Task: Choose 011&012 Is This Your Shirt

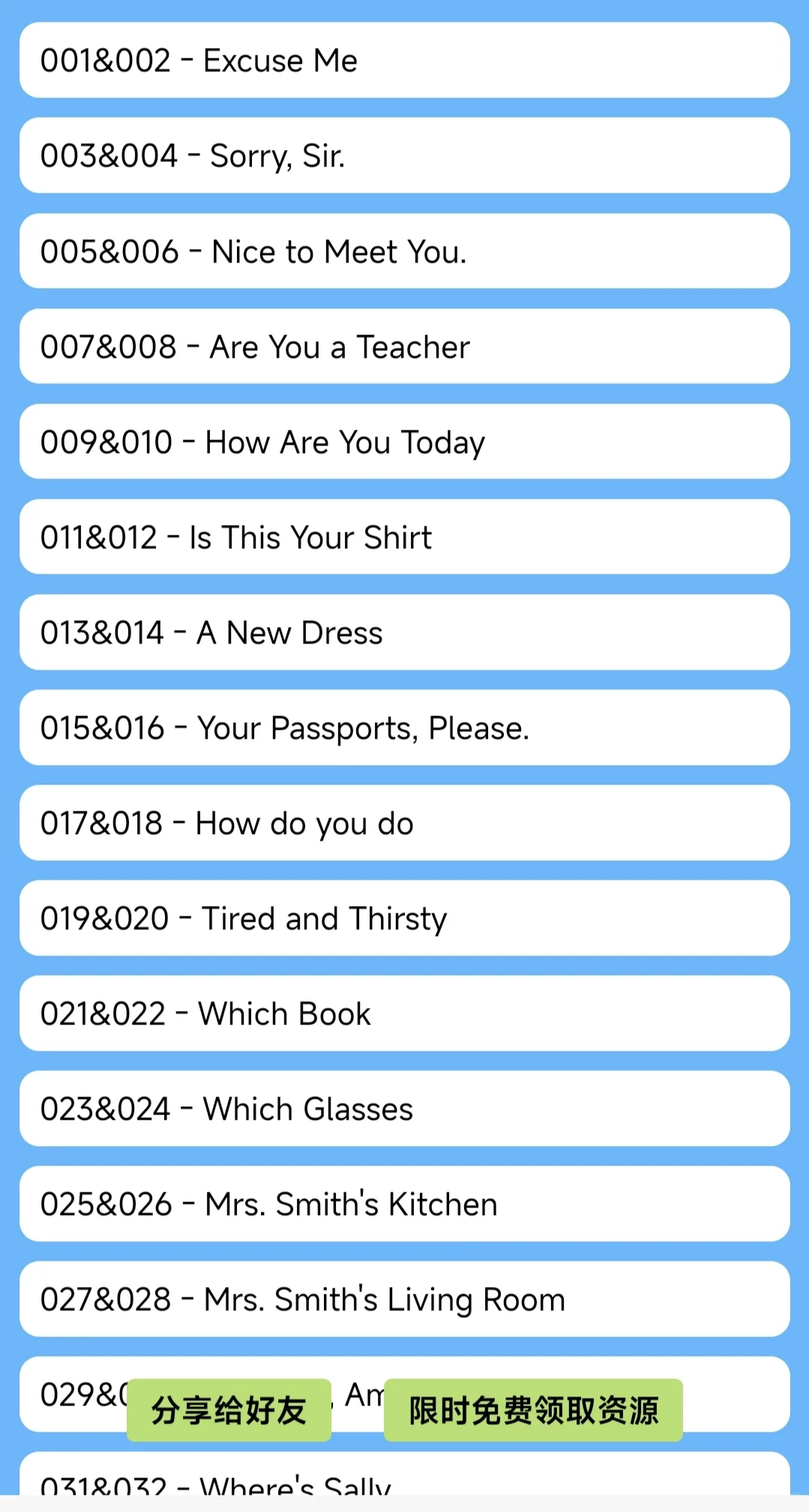Action: tap(404, 537)
